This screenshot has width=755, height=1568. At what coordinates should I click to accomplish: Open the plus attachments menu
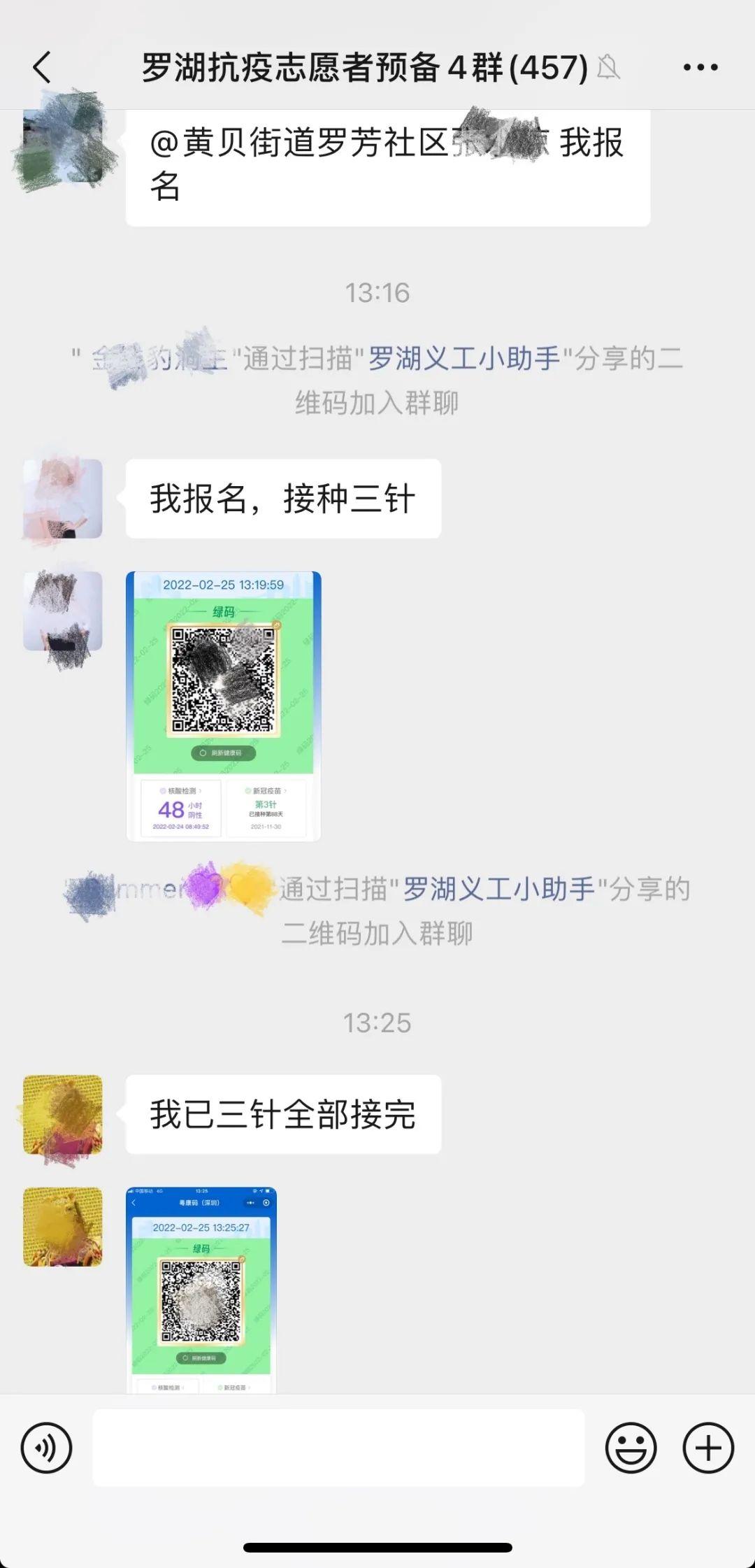coord(707,1447)
